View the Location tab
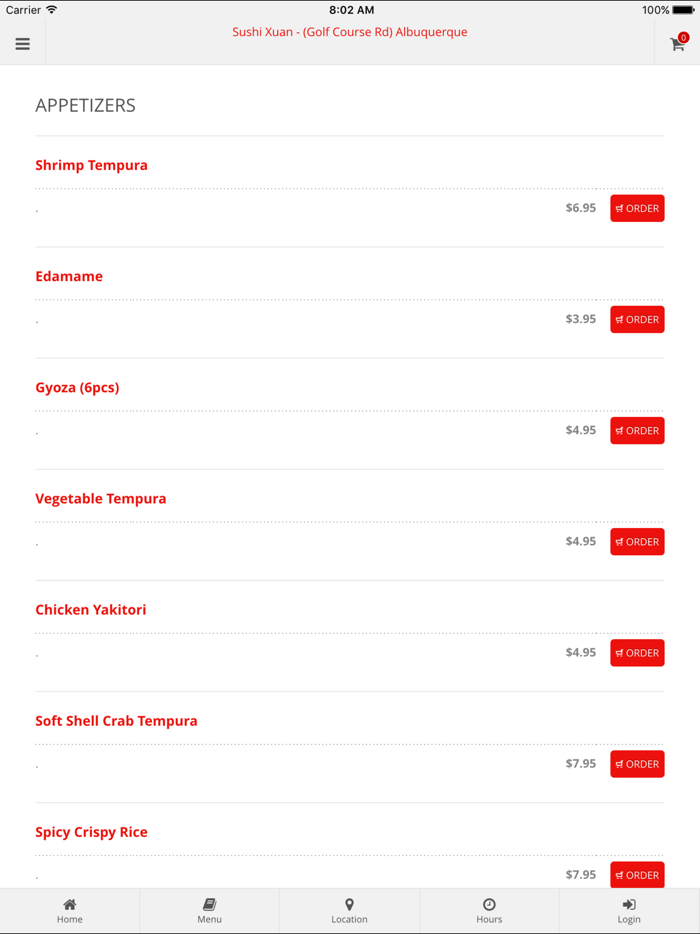 click(x=349, y=911)
